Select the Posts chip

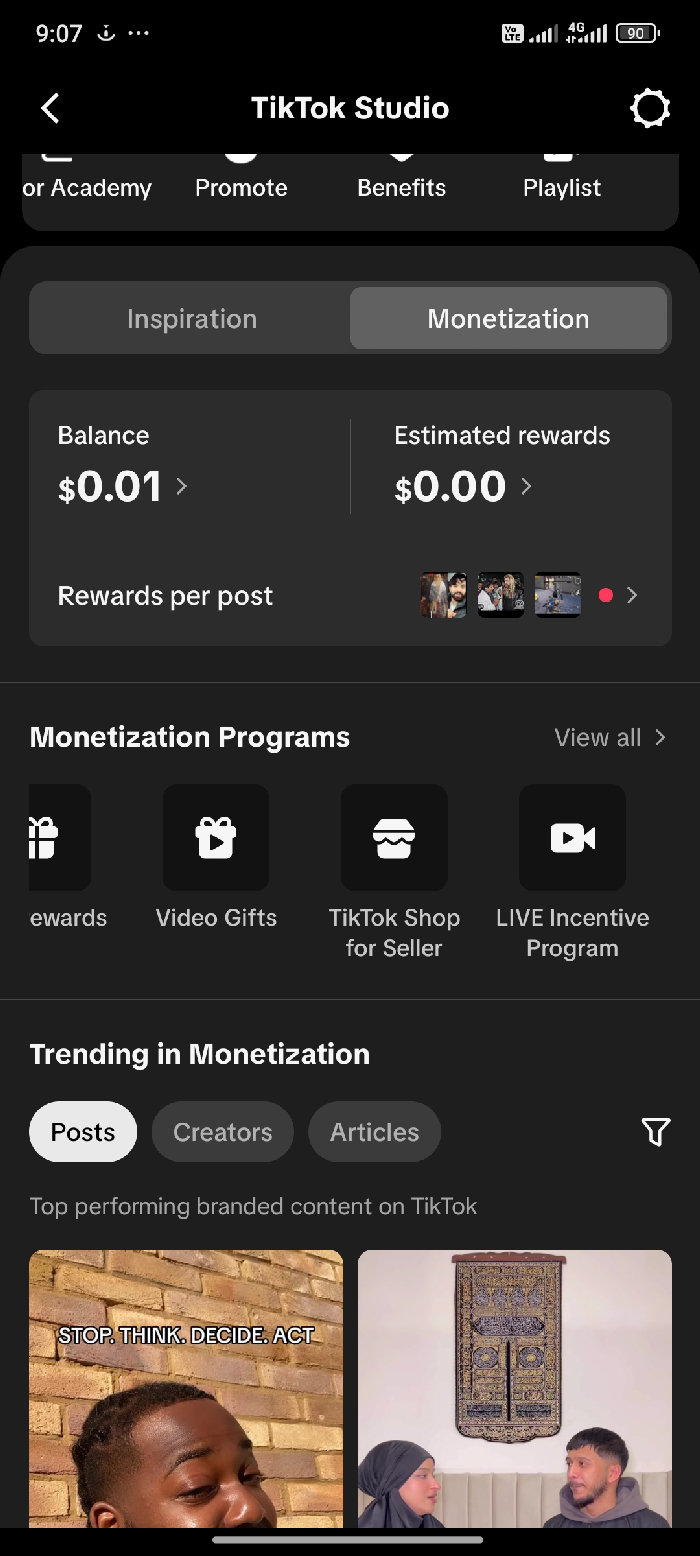point(83,1132)
